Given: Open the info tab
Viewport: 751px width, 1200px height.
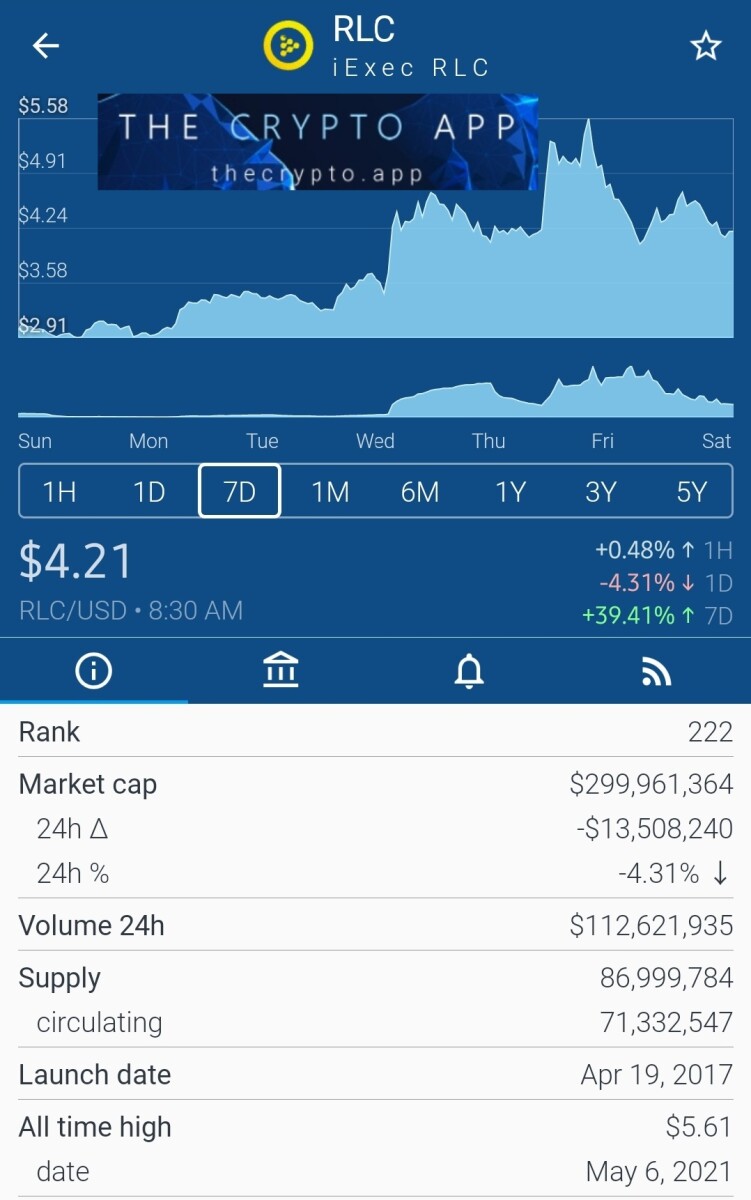Looking at the screenshot, I should click(x=94, y=672).
